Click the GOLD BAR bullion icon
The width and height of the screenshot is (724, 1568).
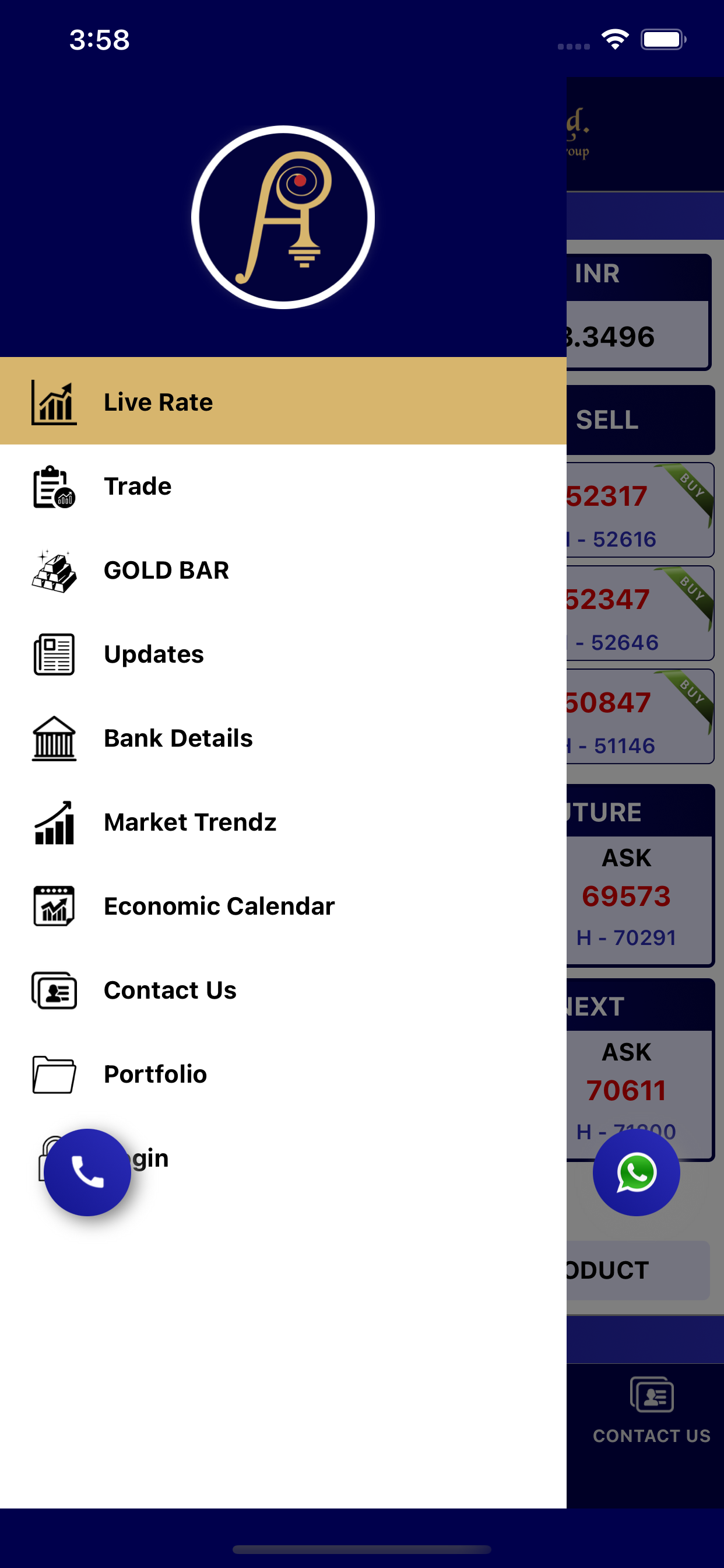tap(54, 571)
